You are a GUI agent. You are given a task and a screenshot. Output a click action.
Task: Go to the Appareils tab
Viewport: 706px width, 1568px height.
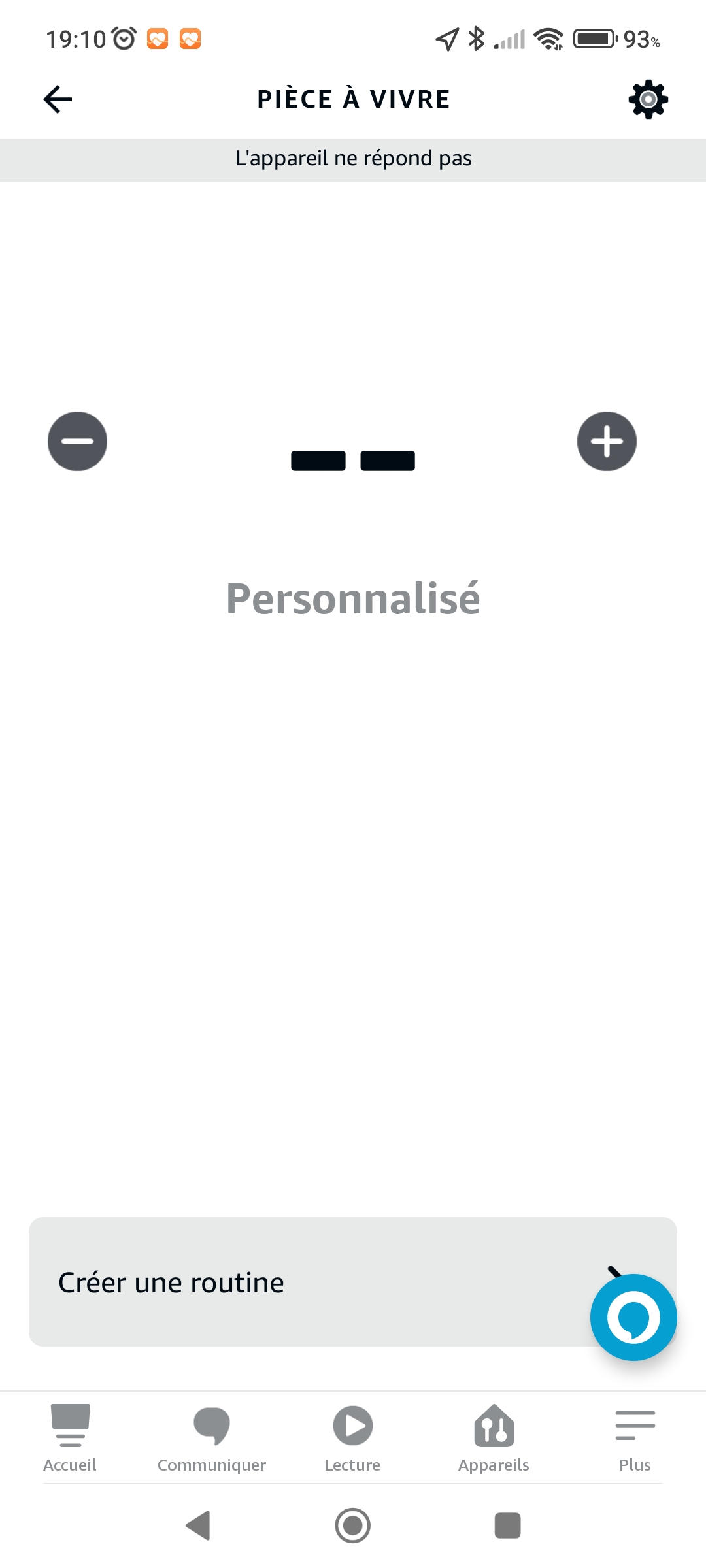[494, 1437]
